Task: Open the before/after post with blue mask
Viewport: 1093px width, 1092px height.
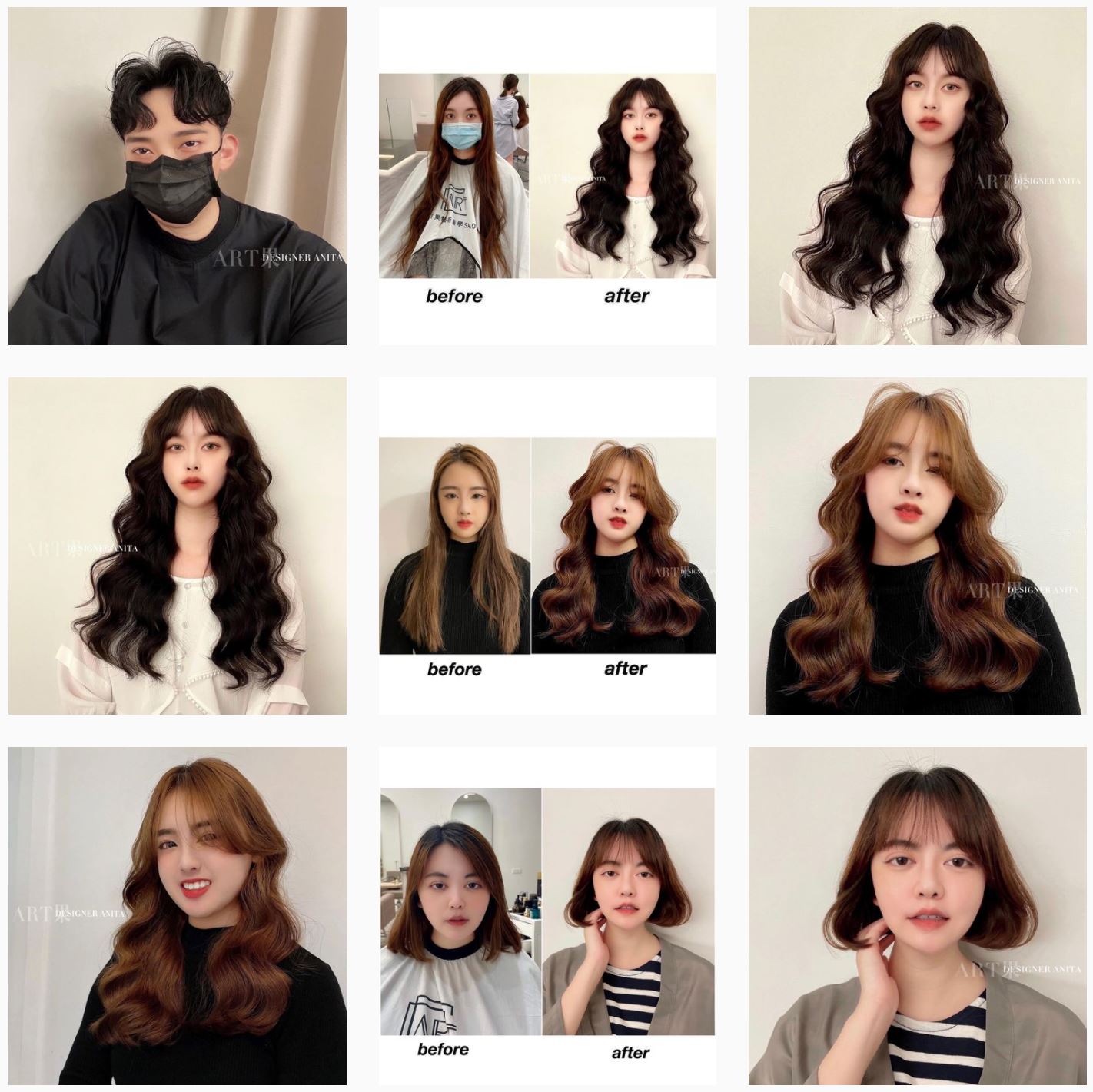Action: (547, 176)
